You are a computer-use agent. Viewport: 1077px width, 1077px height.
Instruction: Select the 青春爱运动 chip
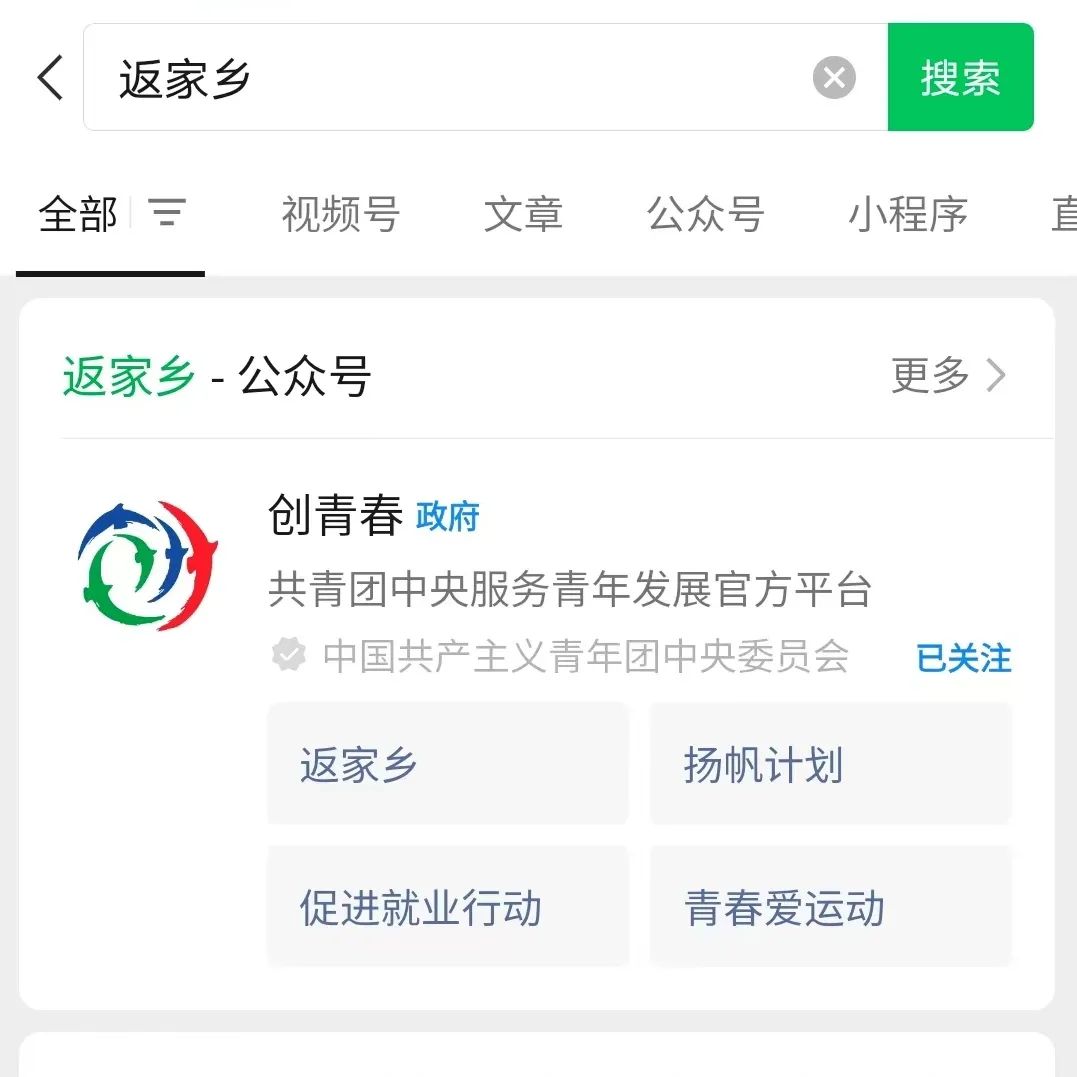pos(830,907)
